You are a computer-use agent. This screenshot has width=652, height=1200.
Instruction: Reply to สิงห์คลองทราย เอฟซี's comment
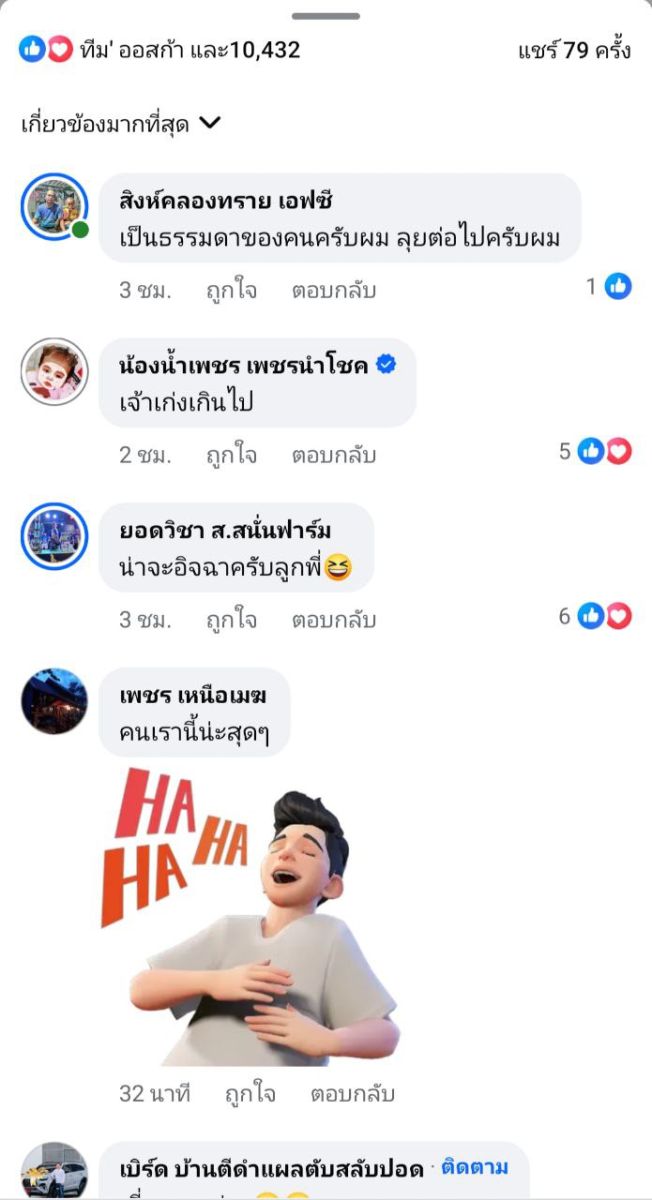click(x=333, y=290)
